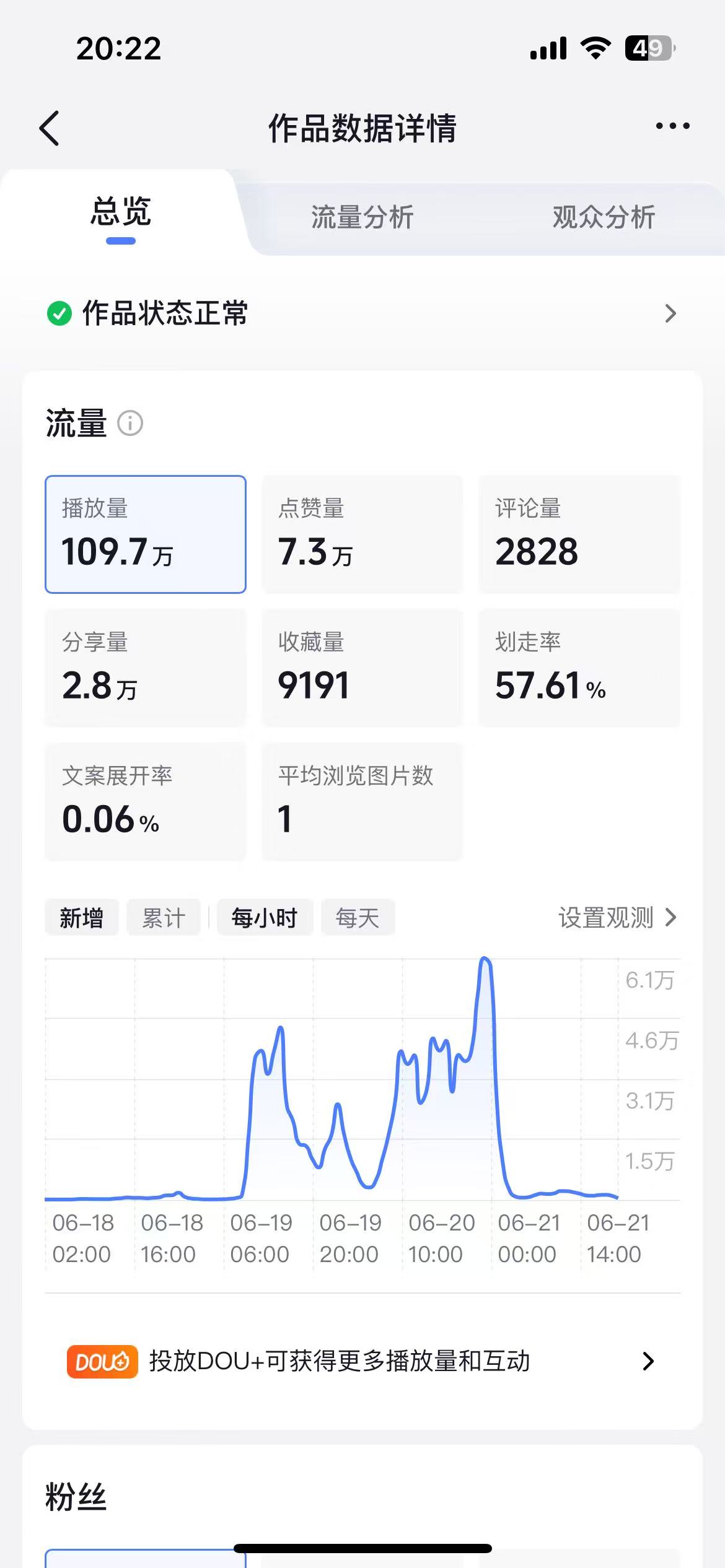Choose the 新增 chart option

[x=82, y=918]
